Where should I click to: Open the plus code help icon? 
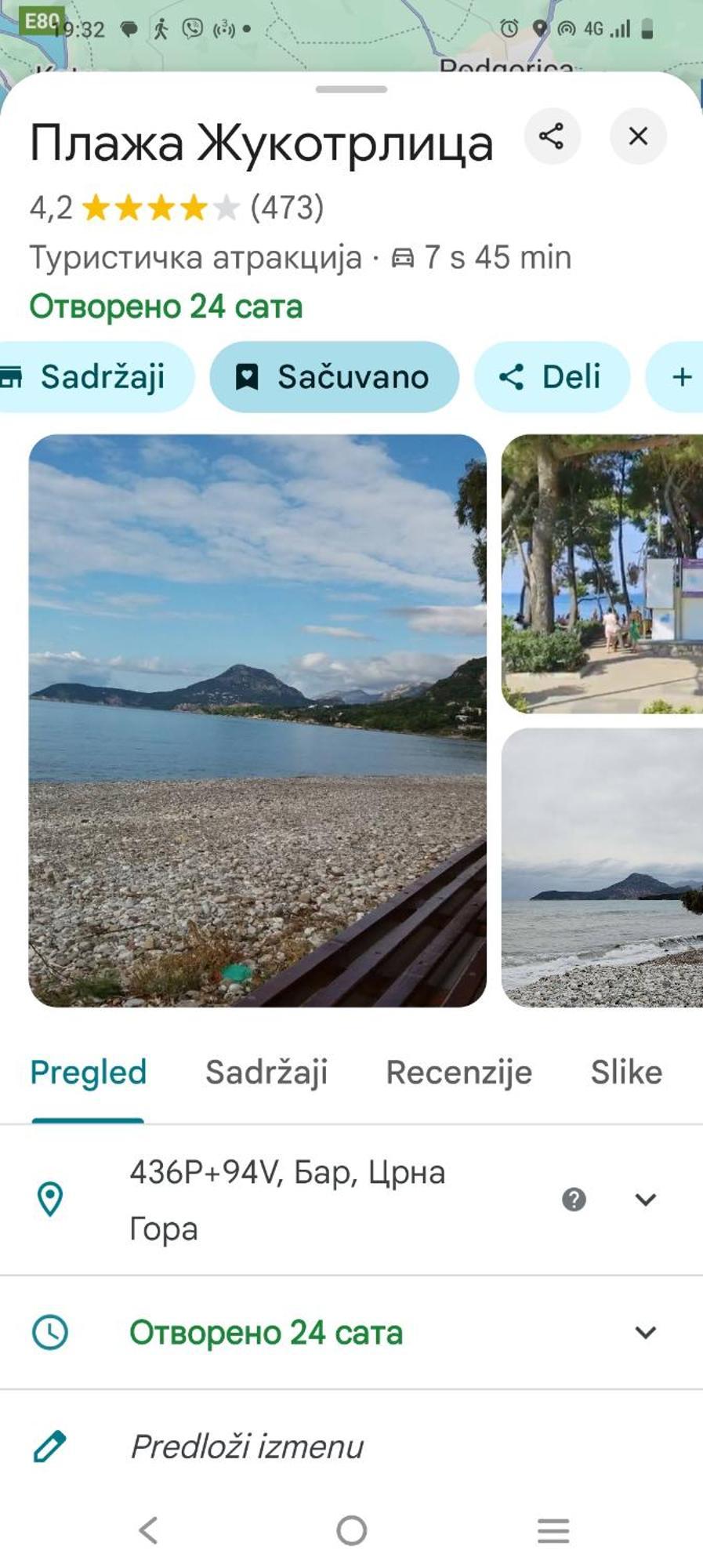(574, 1200)
